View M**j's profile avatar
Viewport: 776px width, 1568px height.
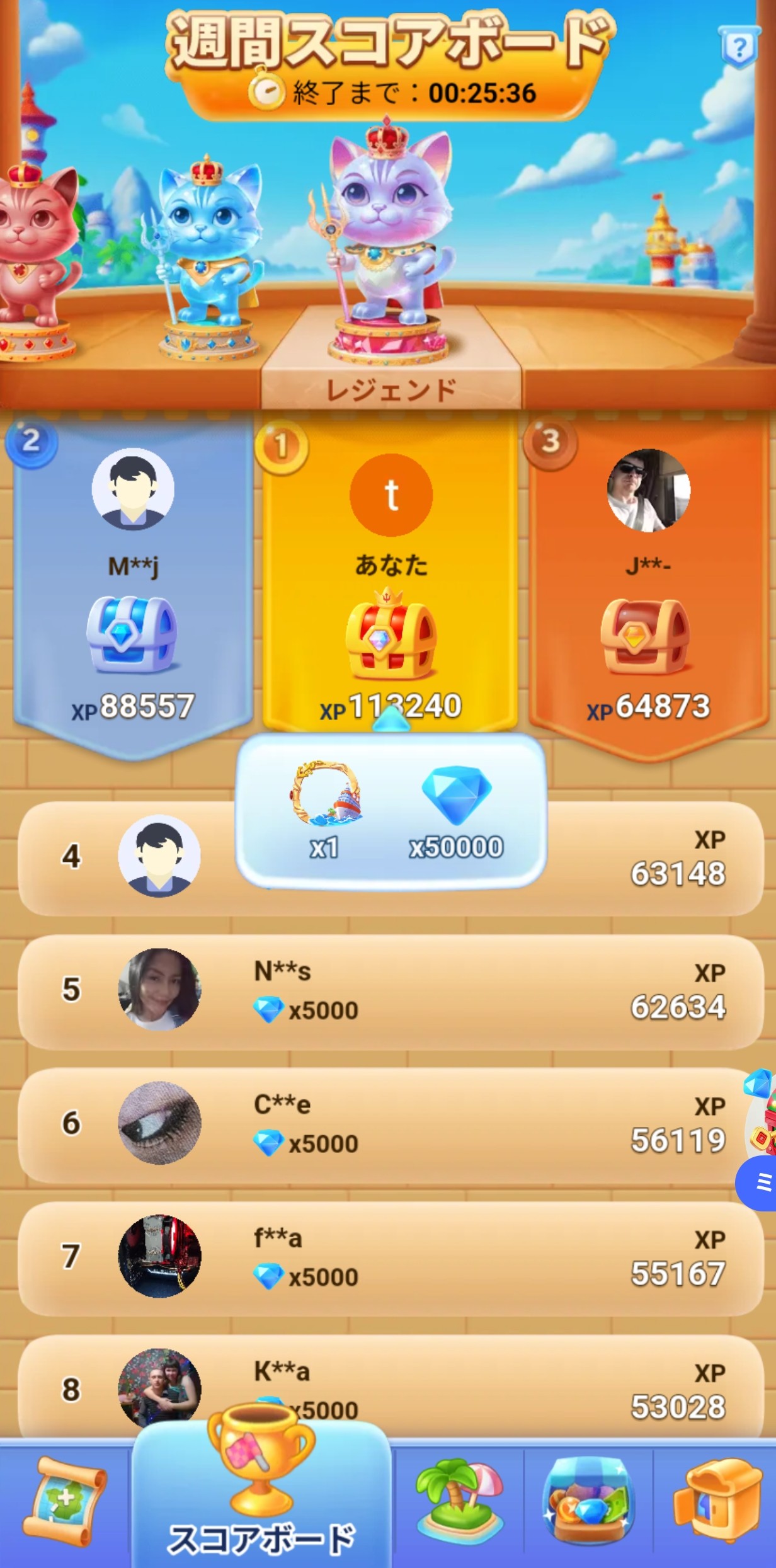click(133, 489)
